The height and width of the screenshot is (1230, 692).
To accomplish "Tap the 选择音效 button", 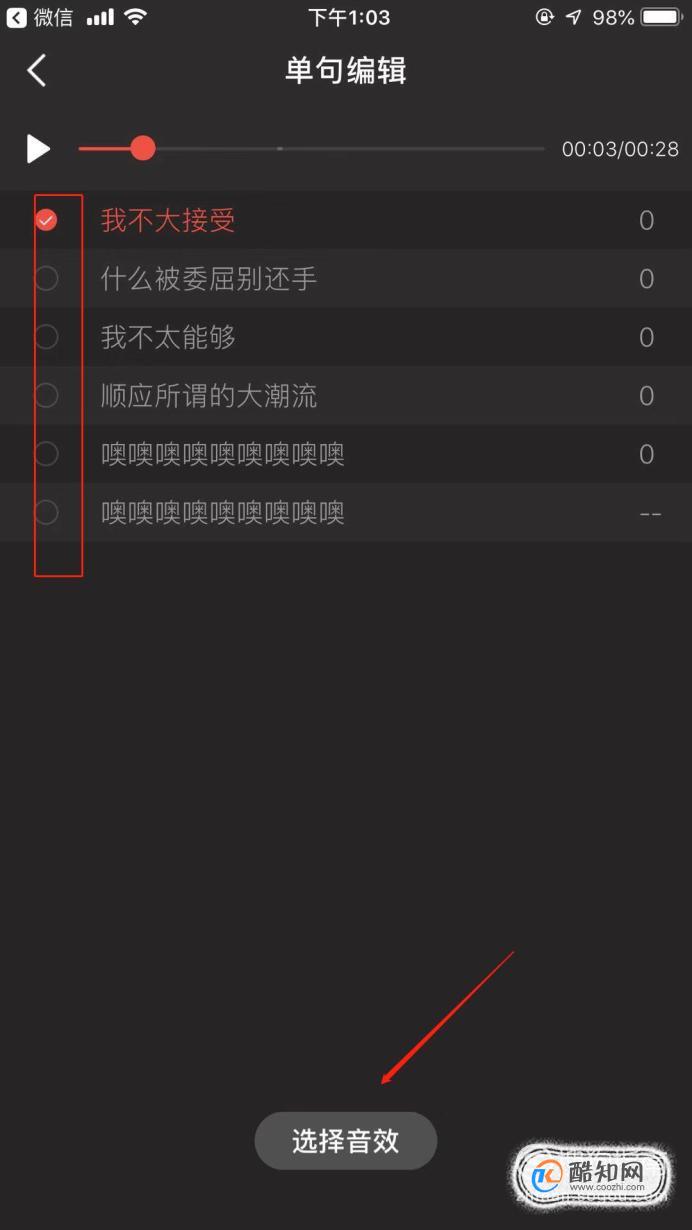I will coord(346,1141).
